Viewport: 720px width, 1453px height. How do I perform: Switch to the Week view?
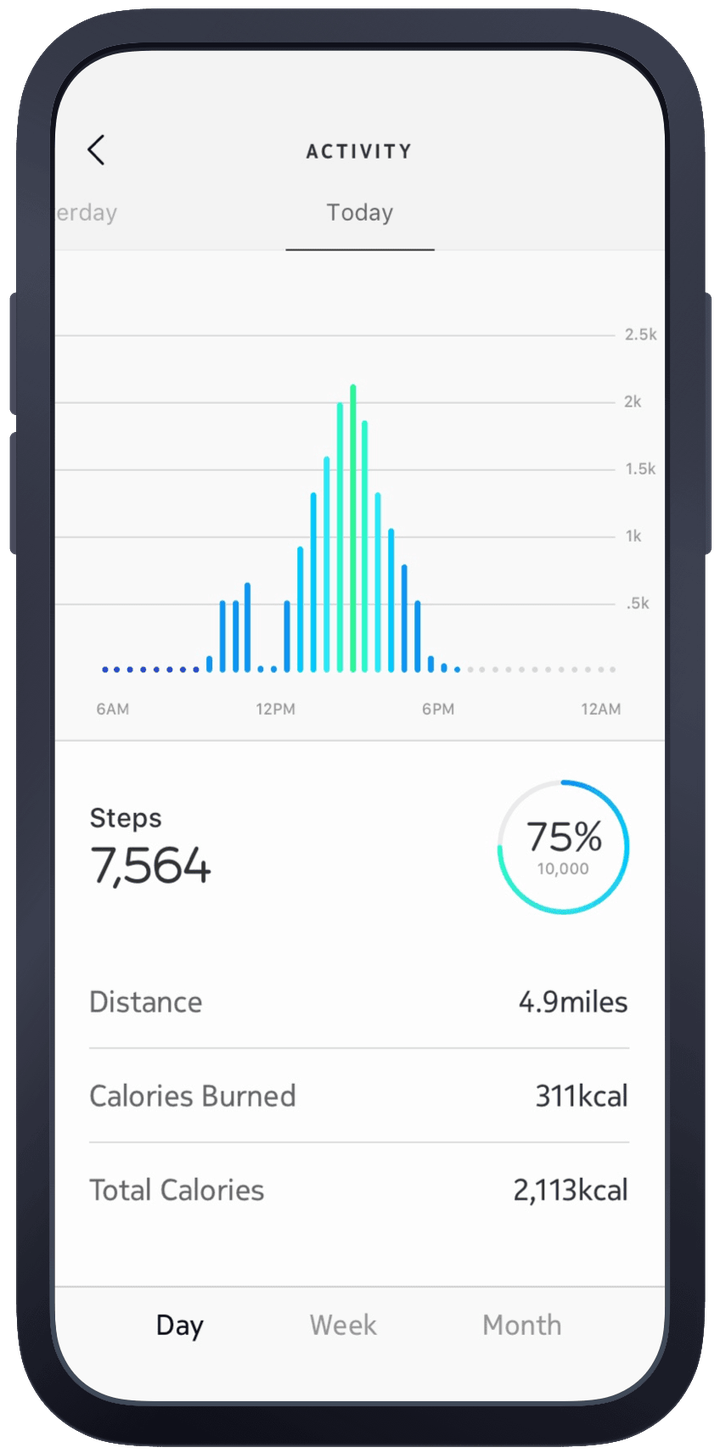[343, 1325]
